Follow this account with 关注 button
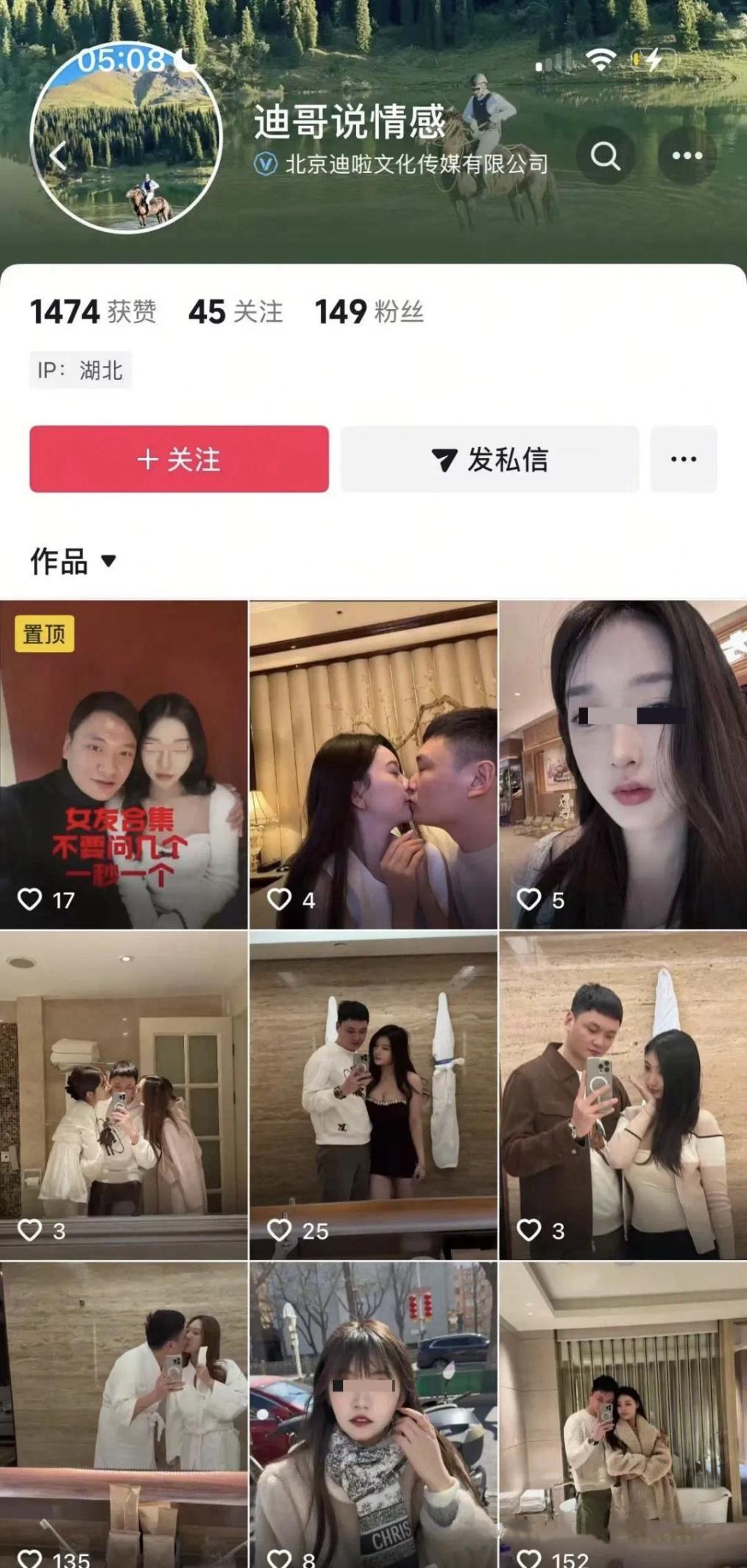The width and height of the screenshot is (747, 1568). coord(179,459)
